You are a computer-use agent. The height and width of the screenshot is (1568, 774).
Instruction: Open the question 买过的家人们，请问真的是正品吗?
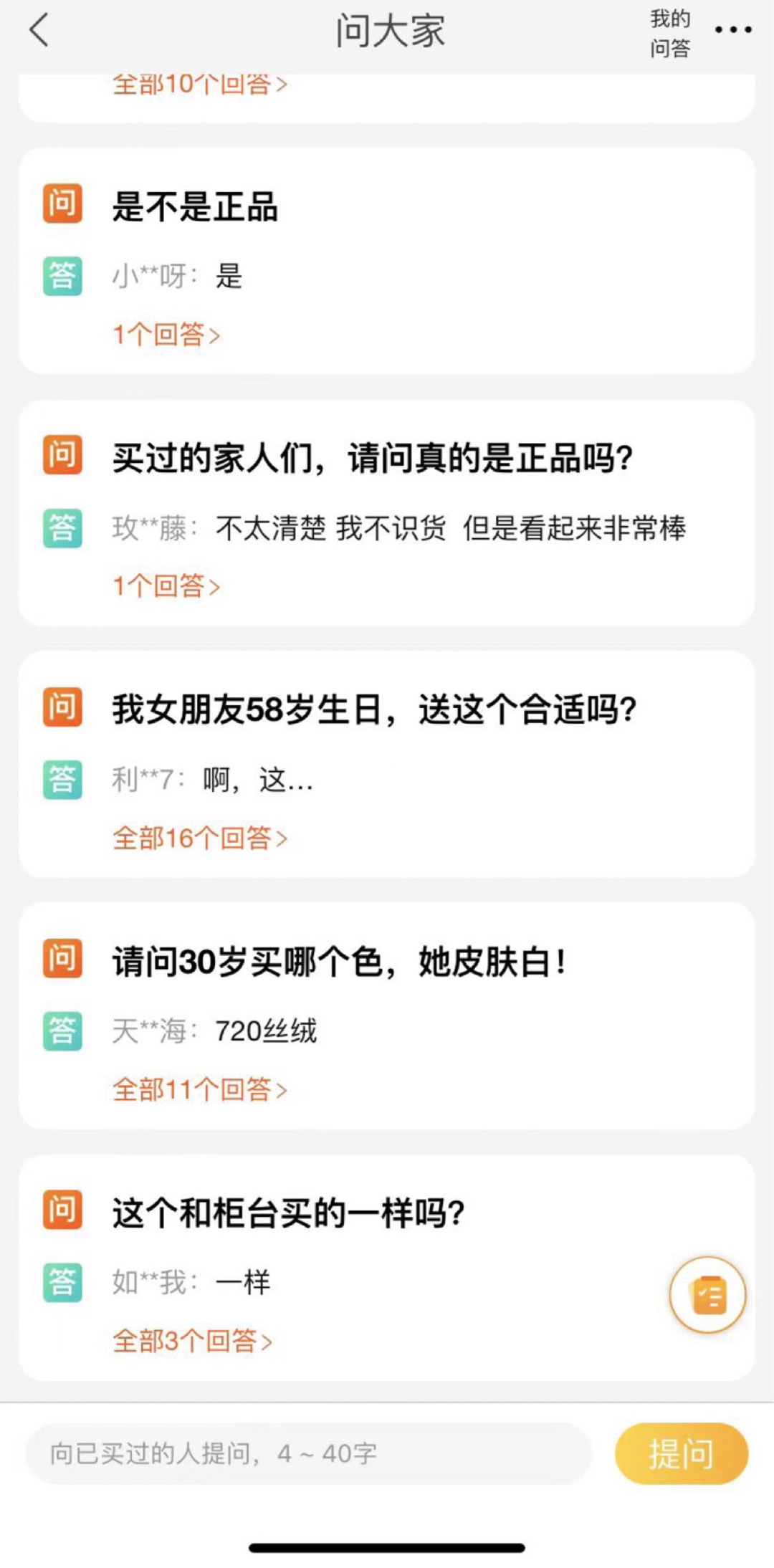[x=373, y=459]
